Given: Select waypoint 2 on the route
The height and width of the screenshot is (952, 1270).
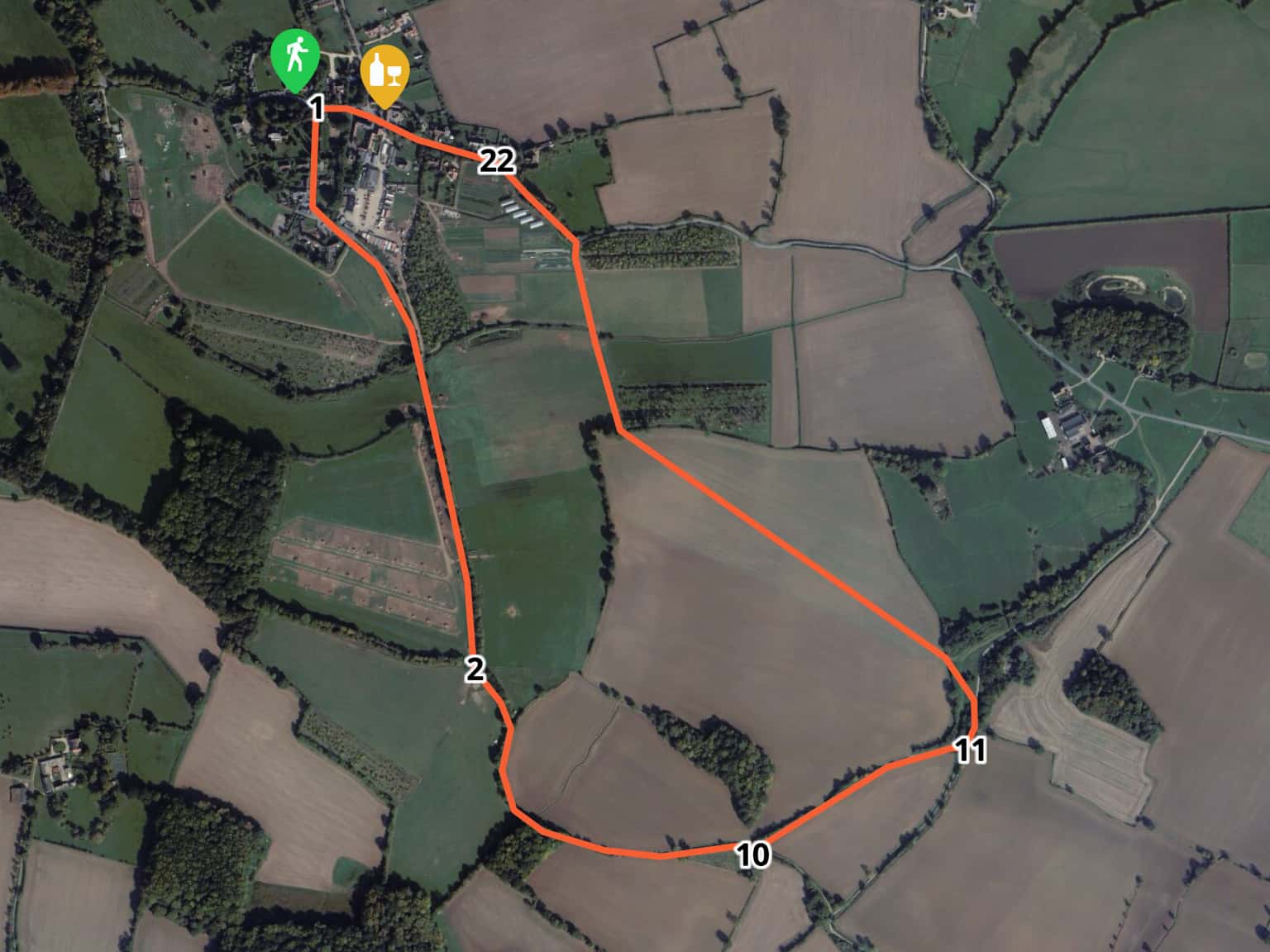Looking at the screenshot, I should click(x=475, y=669).
